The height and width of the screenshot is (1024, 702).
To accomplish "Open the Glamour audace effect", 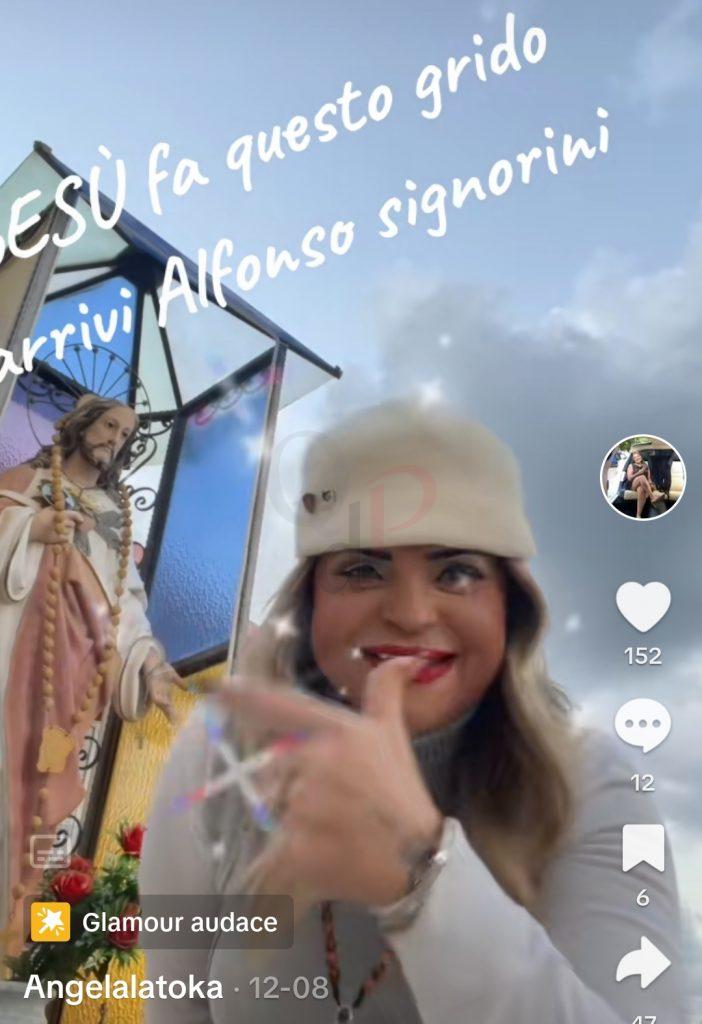I will click(x=161, y=922).
